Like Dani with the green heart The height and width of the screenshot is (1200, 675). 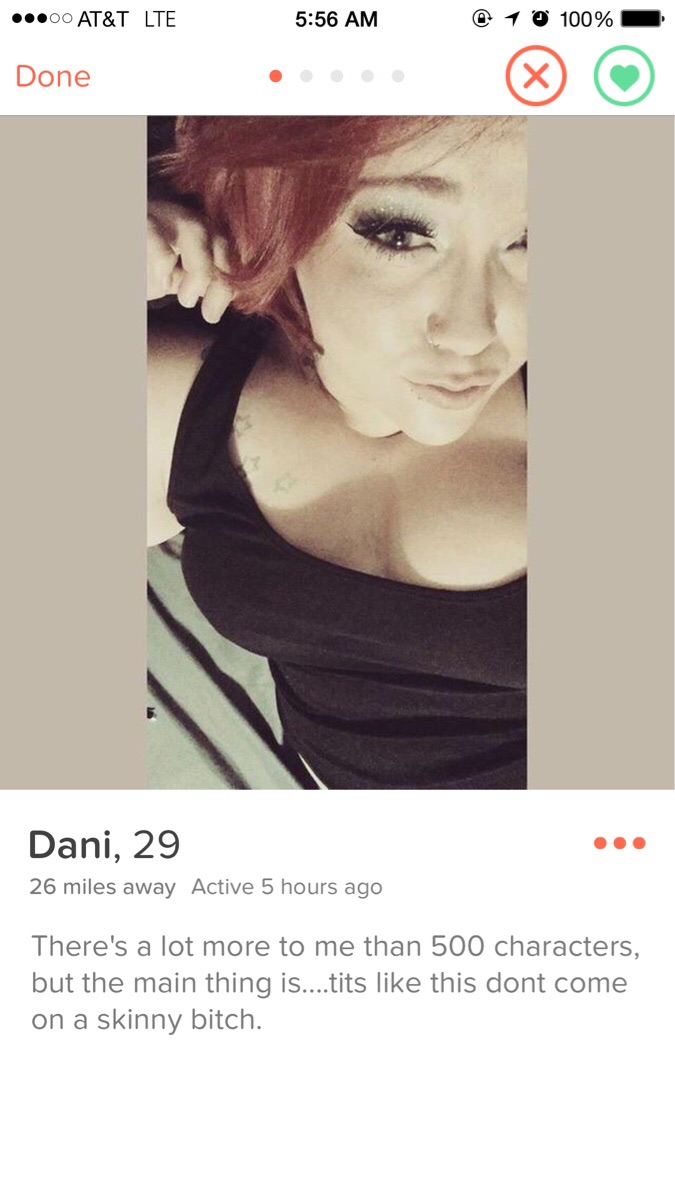coord(624,76)
